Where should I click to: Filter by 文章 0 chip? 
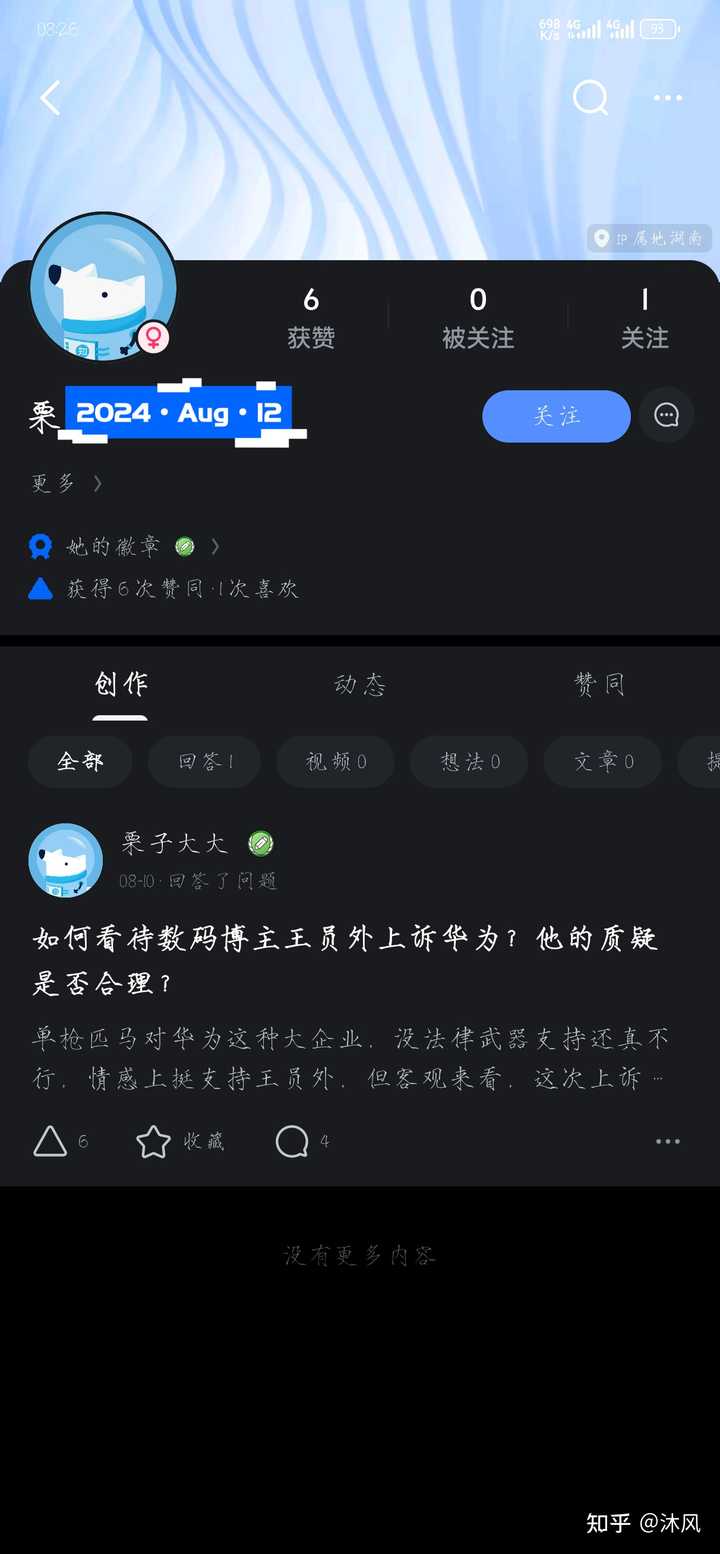click(603, 762)
